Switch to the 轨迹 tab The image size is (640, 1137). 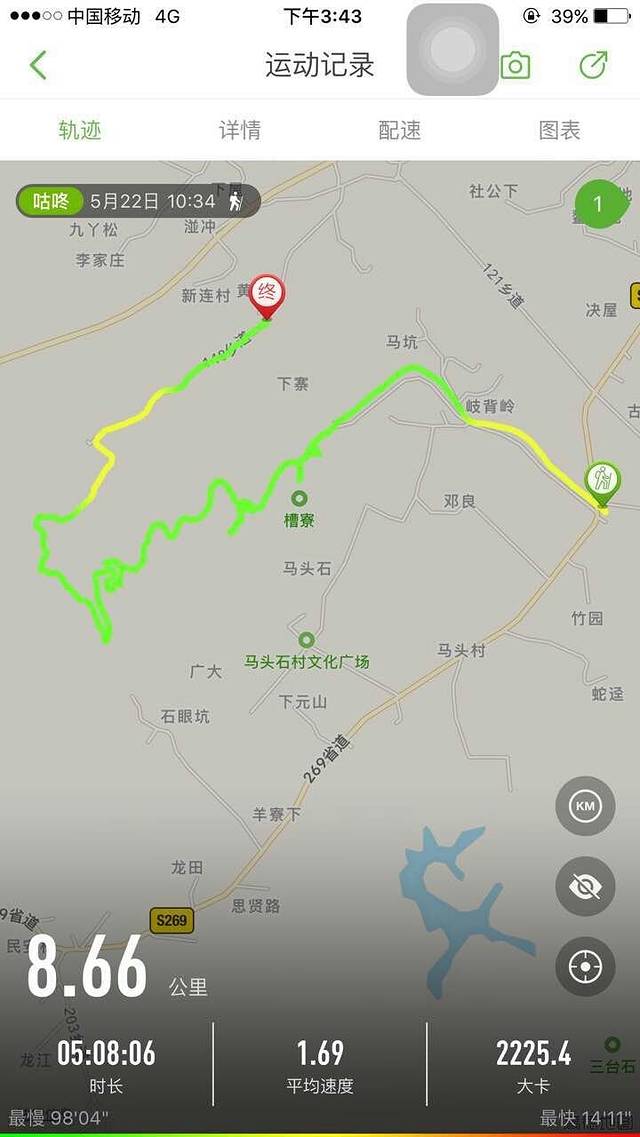[x=80, y=131]
